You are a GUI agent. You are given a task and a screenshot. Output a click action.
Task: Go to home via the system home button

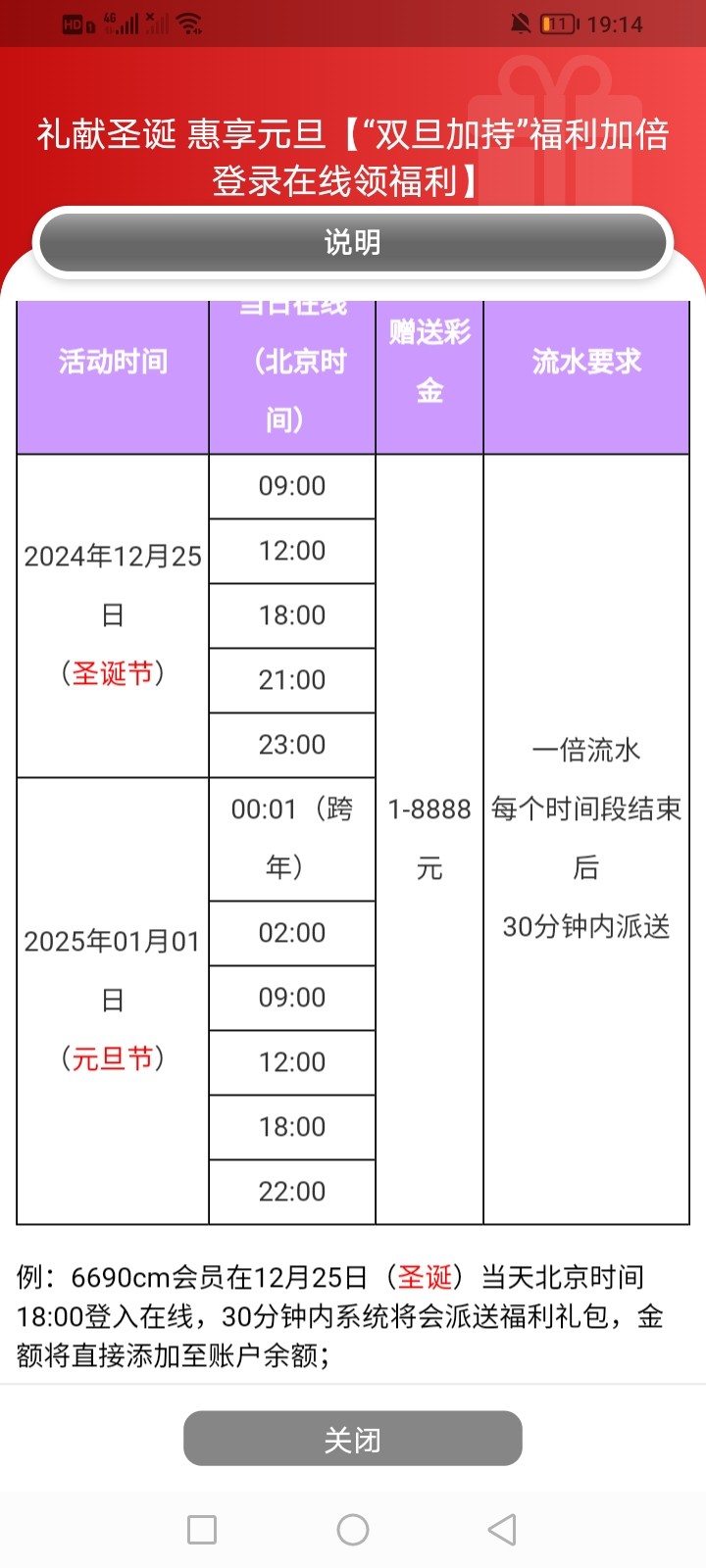(353, 1530)
